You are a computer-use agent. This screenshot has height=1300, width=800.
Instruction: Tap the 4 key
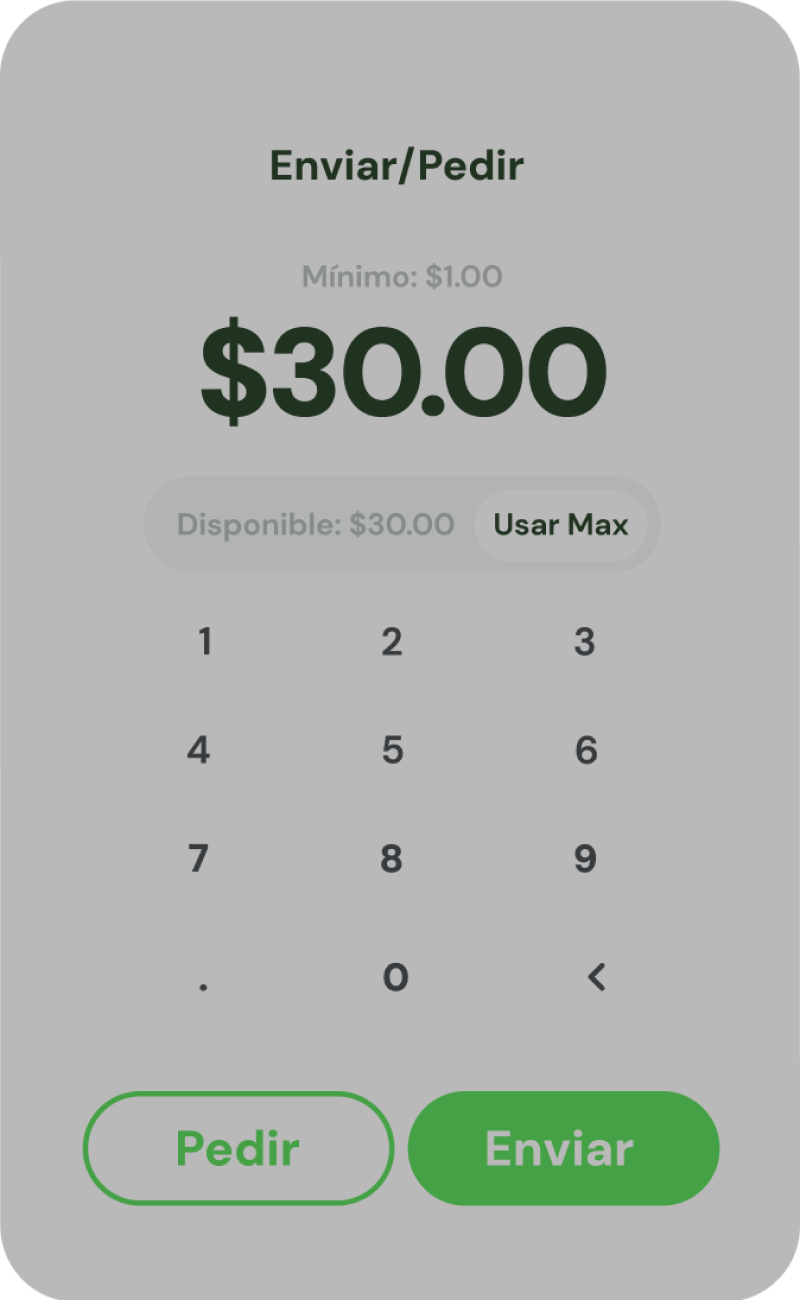199,750
